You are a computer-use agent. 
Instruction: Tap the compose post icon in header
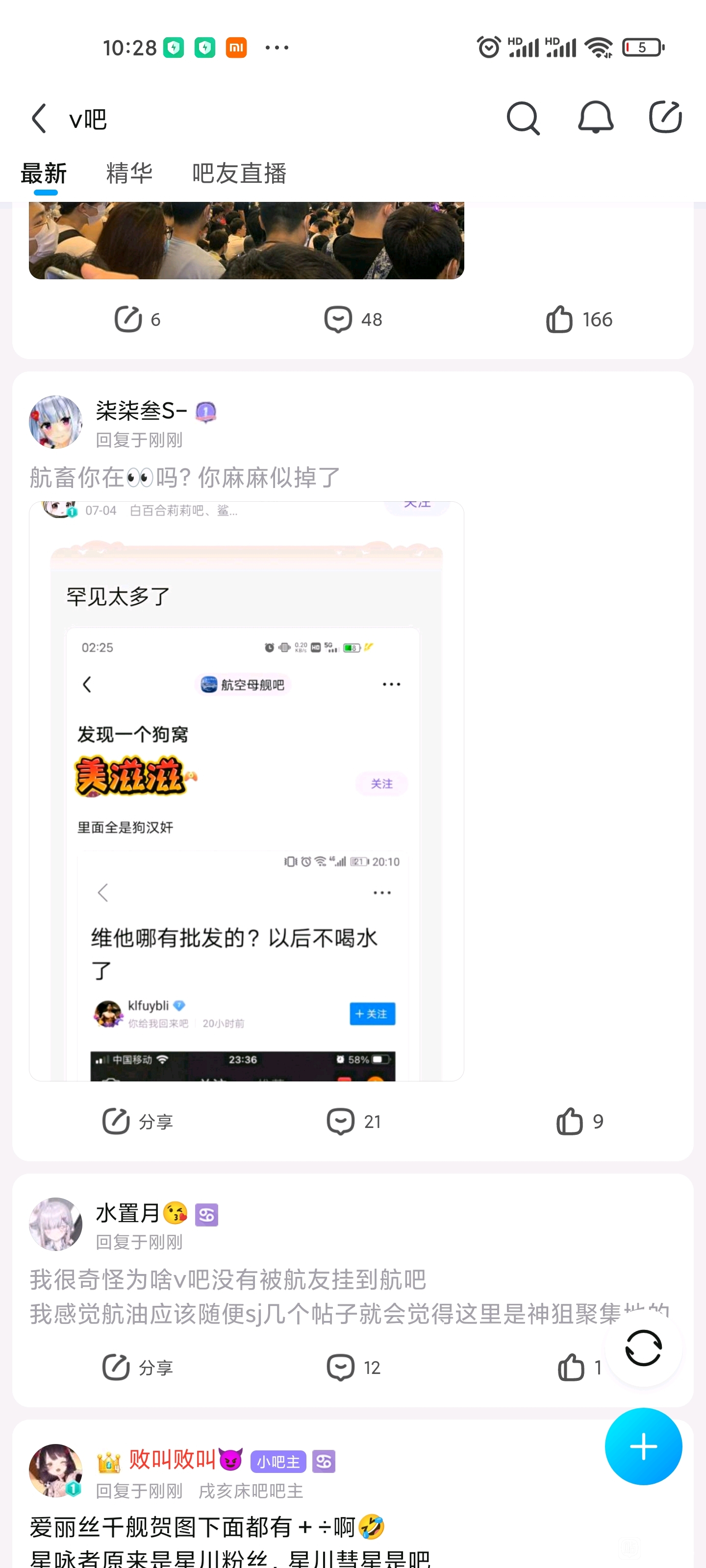[x=665, y=117]
